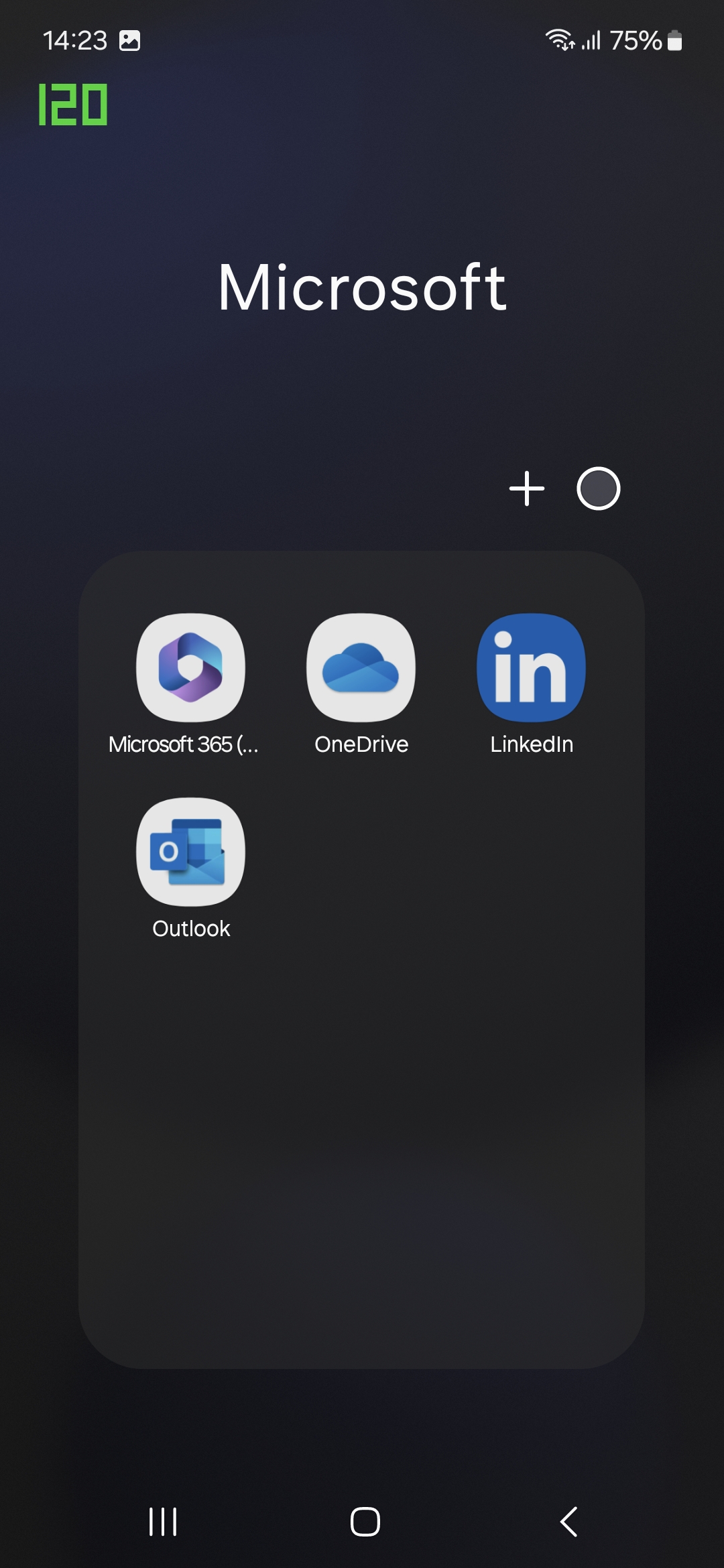This screenshot has width=724, height=1568.
Task: Open the recent apps view
Action: click(163, 1522)
